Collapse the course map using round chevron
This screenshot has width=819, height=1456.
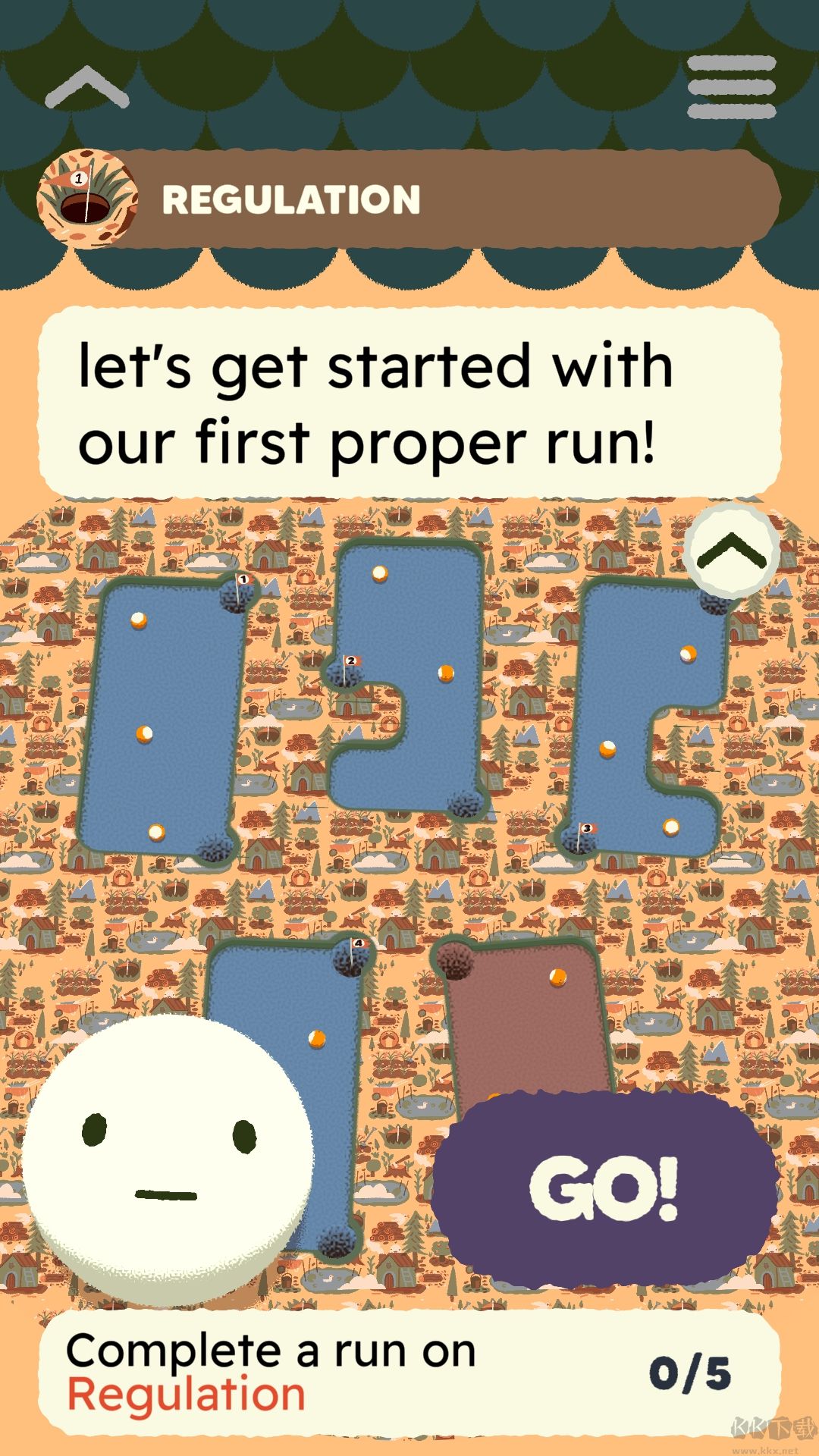point(731,550)
